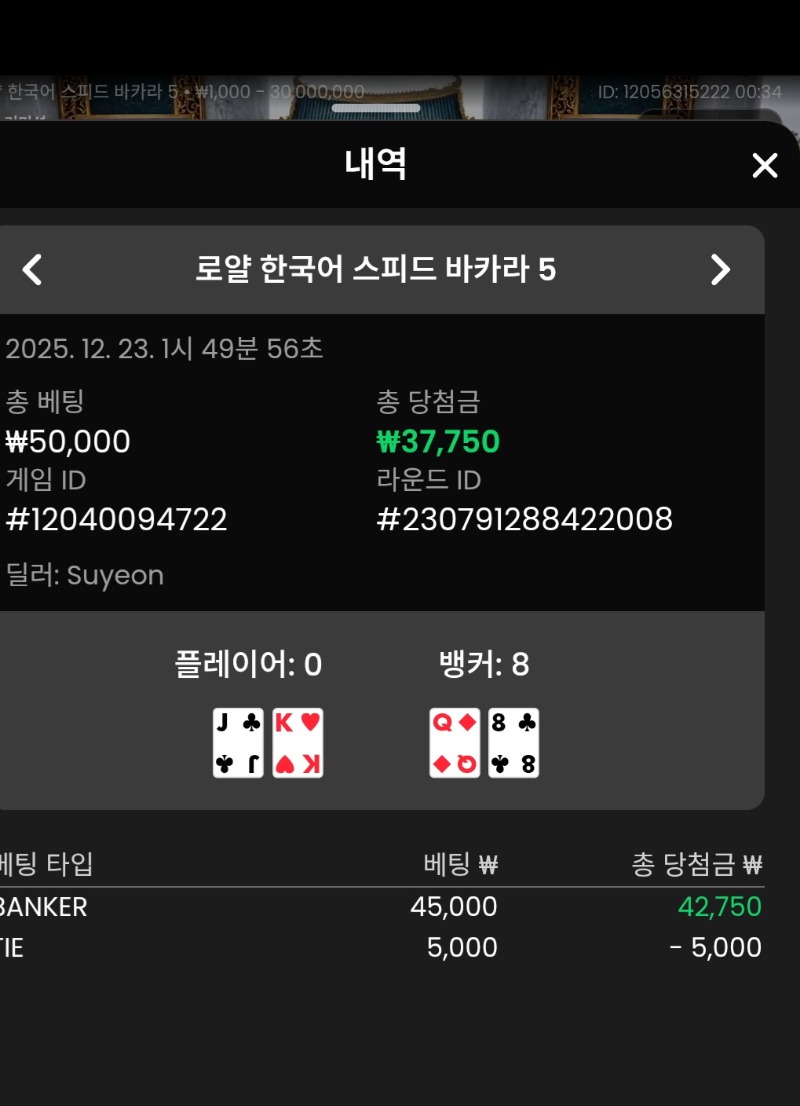Image resolution: width=800 pixels, height=1106 pixels.
Task: Go to the next round record
Action: tap(720, 270)
